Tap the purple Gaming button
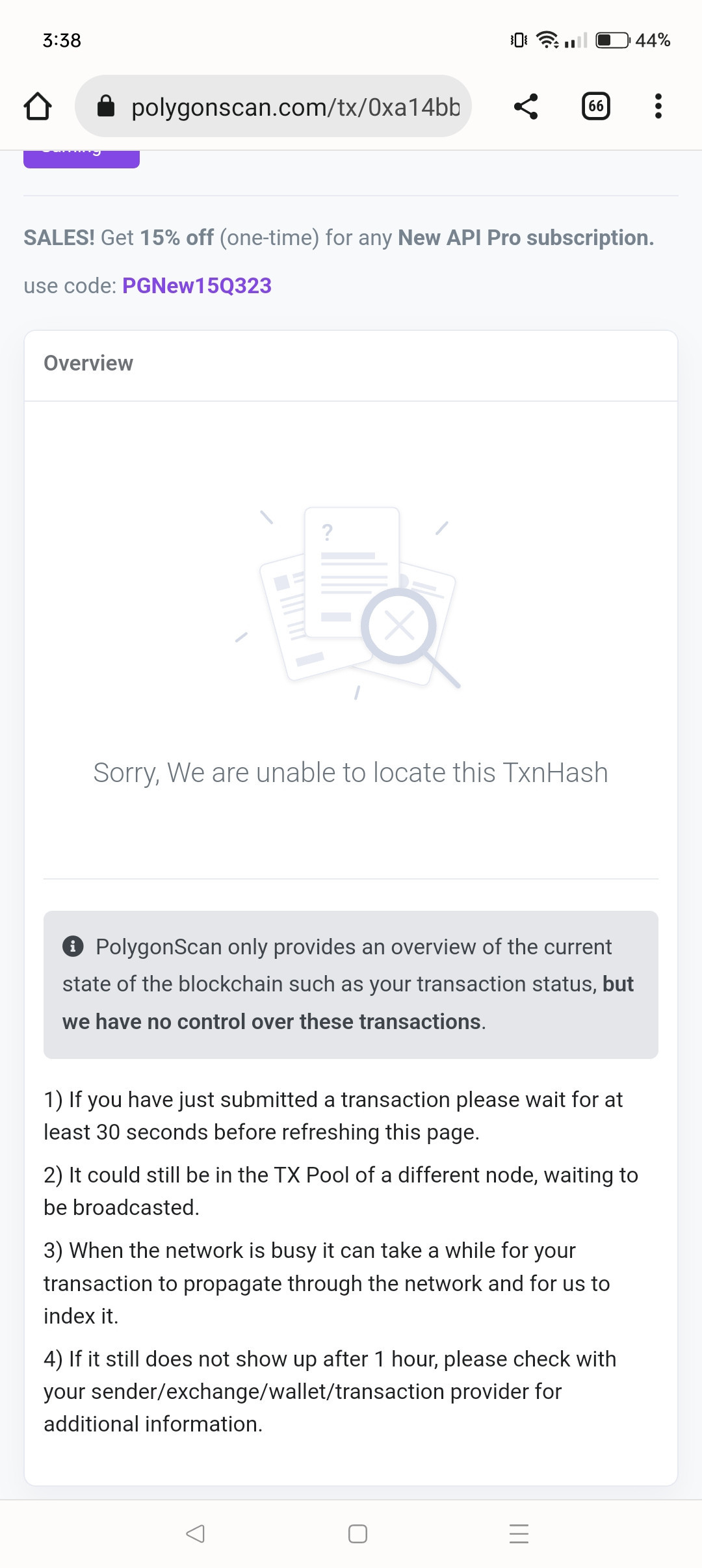The width and height of the screenshot is (702, 1568). coord(81,159)
